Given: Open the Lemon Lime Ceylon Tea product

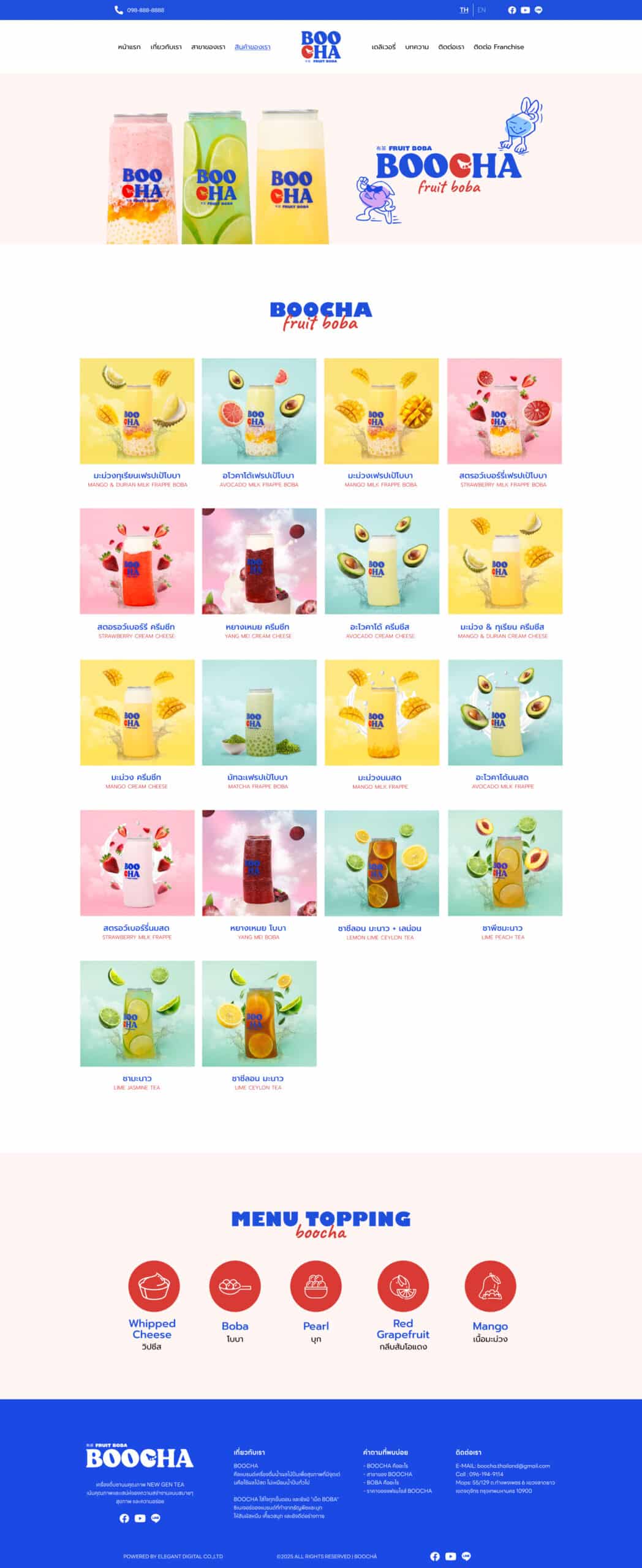Looking at the screenshot, I should [x=382, y=863].
